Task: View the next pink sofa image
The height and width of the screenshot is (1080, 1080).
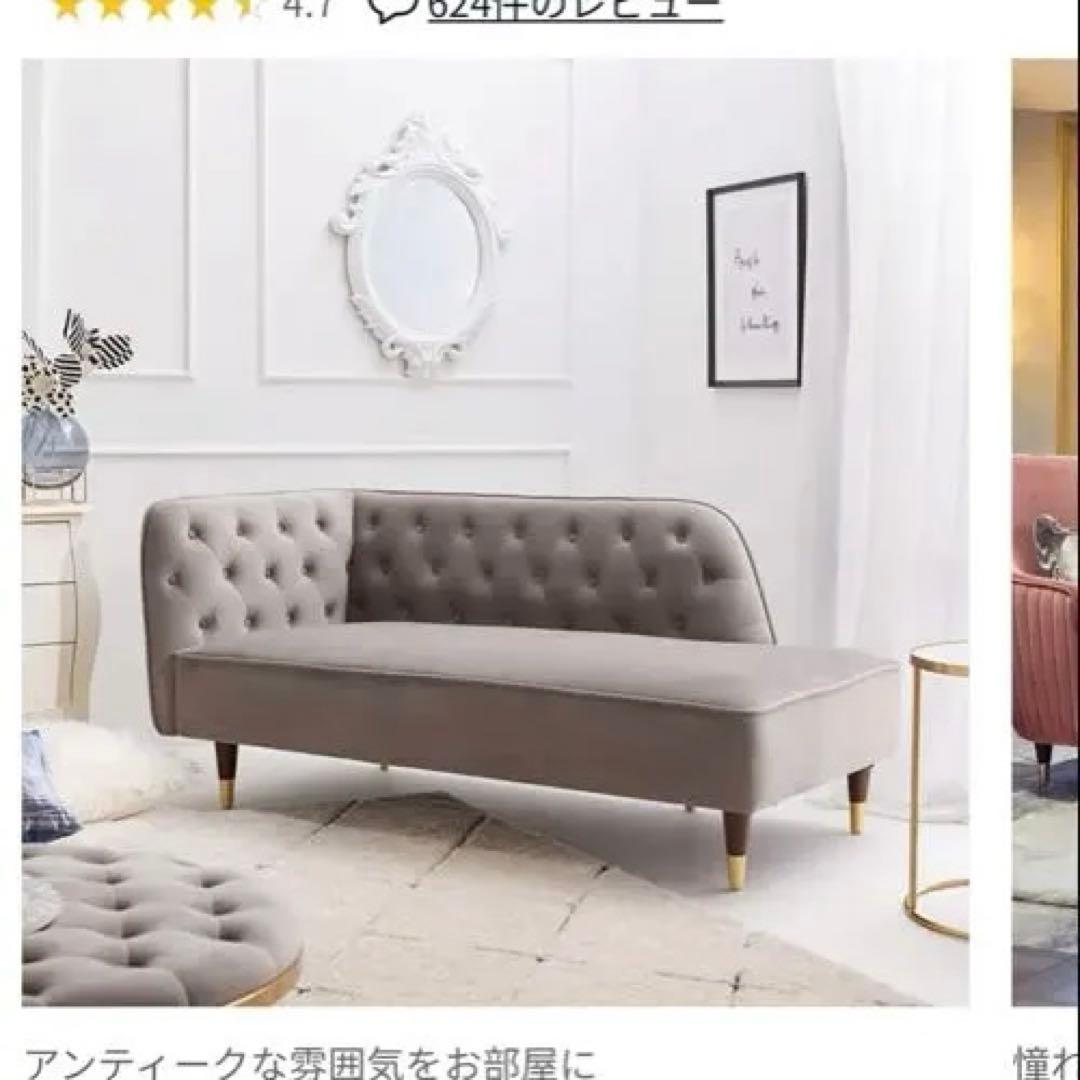Action: point(1045,530)
